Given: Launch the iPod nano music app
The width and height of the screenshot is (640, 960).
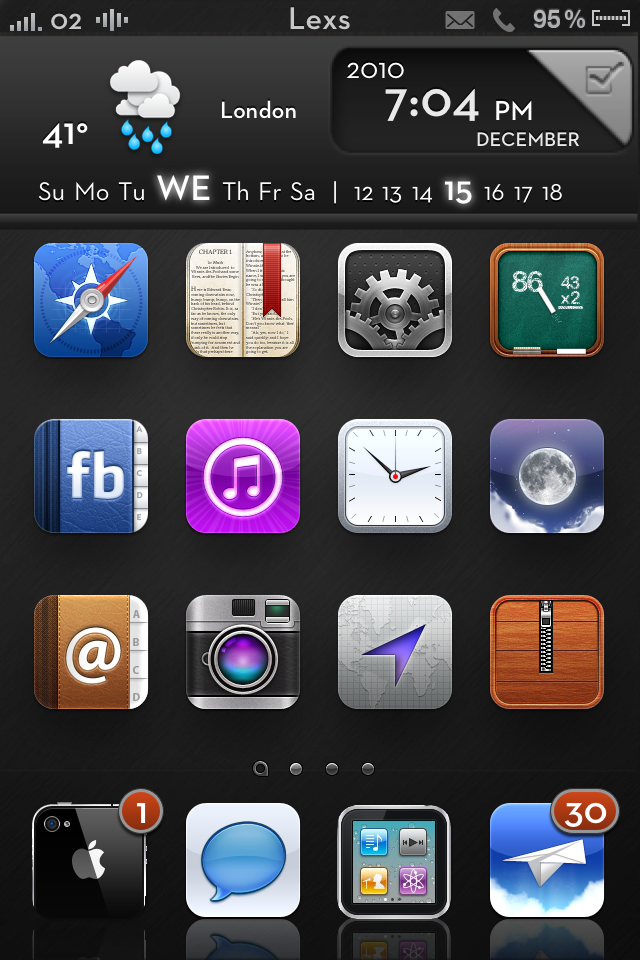Looking at the screenshot, I should tap(395, 860).
